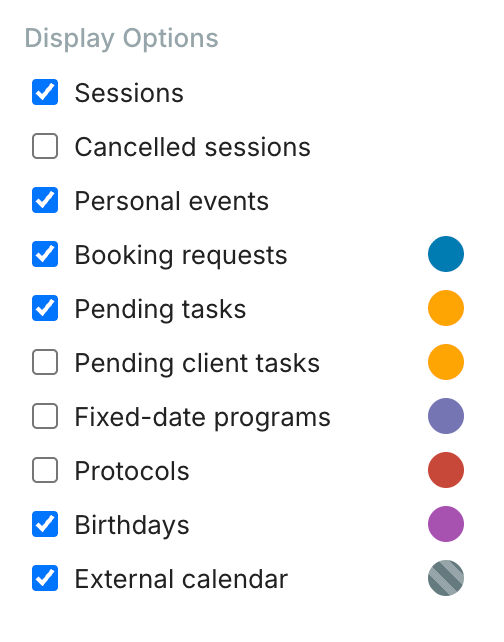The width and height of the screenshot is (504, 642).
Task: Pick a new Birthdays color
Action: click(x=446, y=524)
